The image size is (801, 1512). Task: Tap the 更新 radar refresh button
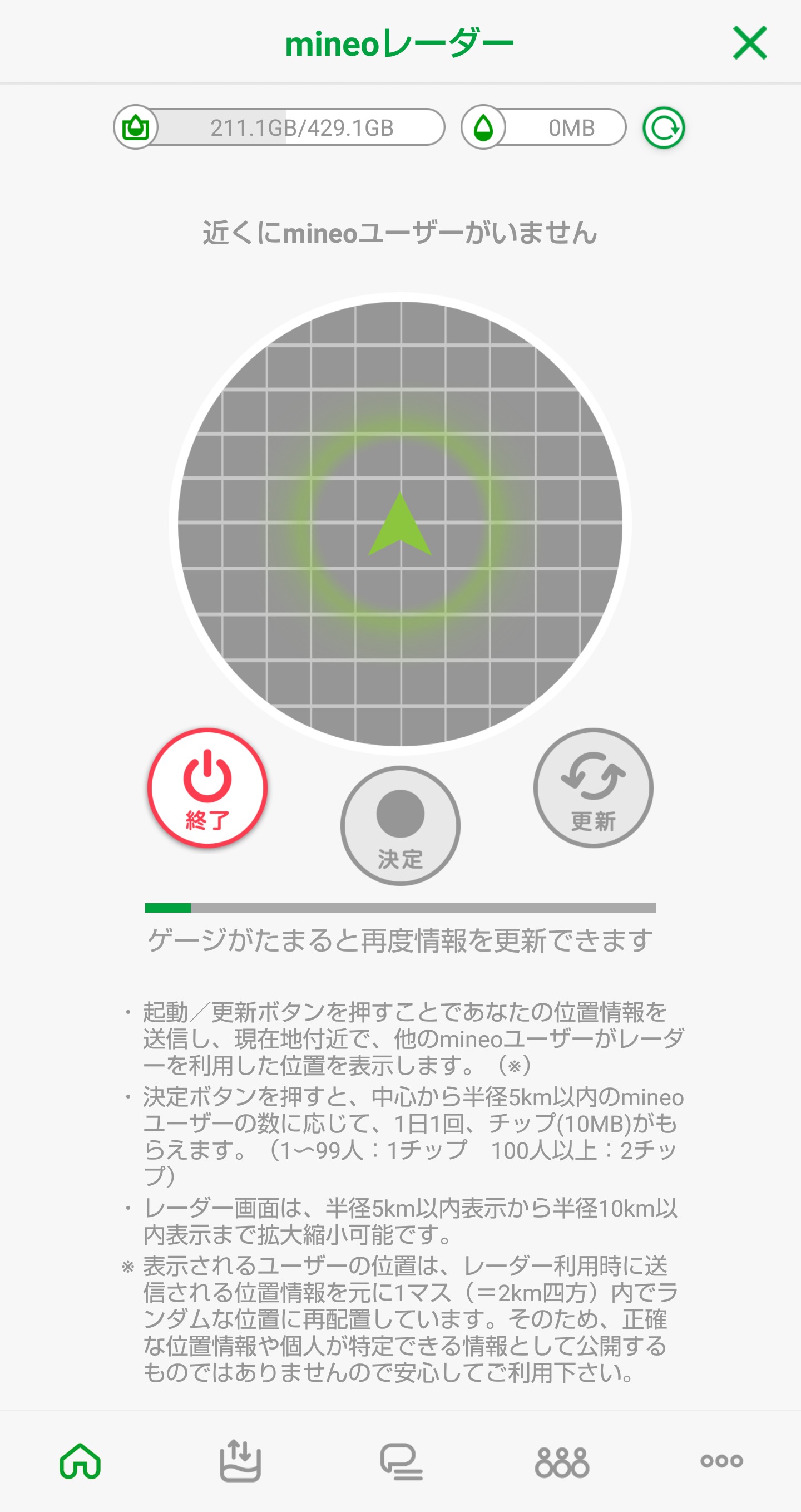click(592, 787)
